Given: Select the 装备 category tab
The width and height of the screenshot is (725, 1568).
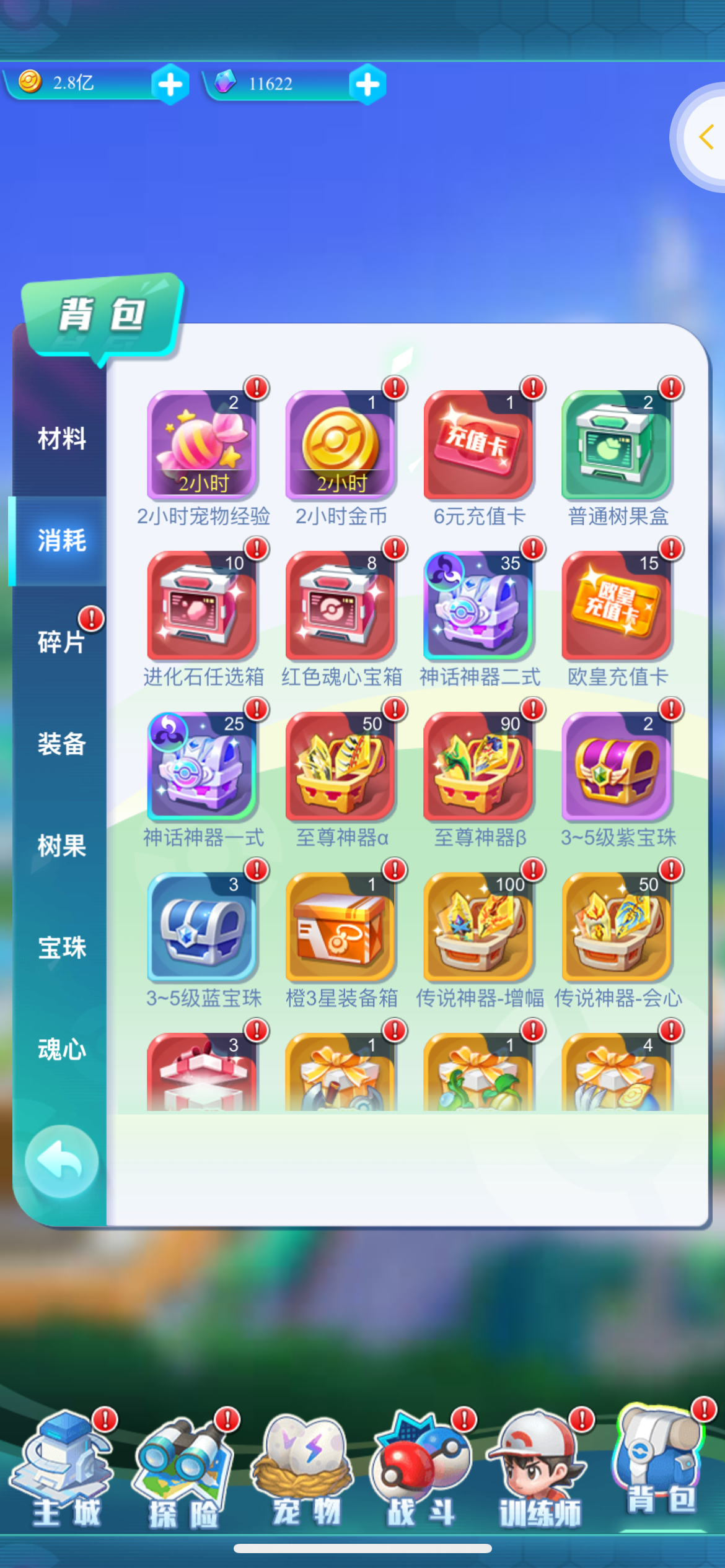Looking at the screenshot, I should click(x=61, y=744).
